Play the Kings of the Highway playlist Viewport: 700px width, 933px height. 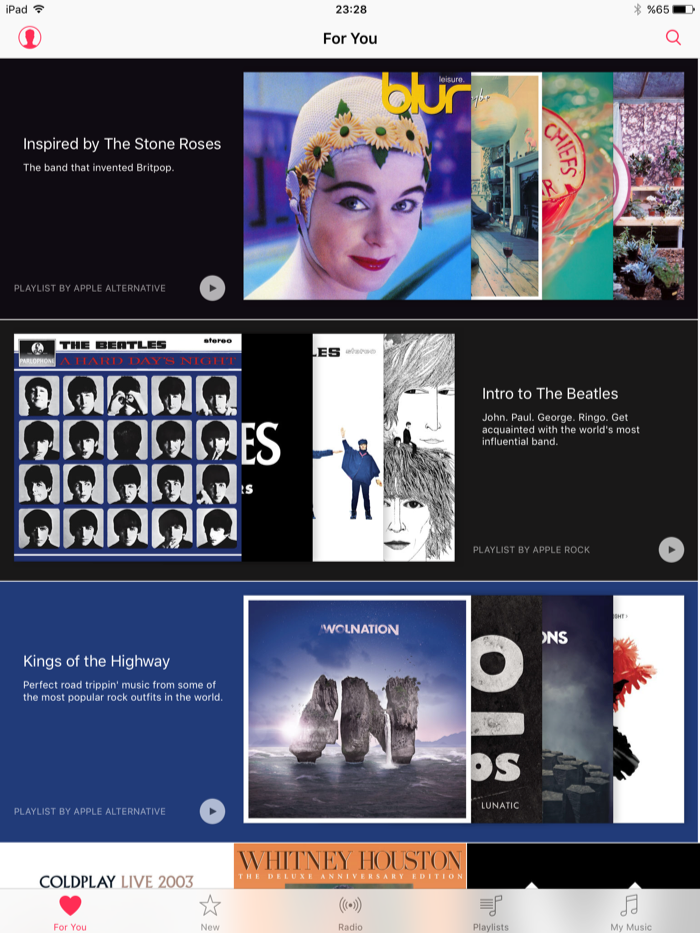pos(212,811)
